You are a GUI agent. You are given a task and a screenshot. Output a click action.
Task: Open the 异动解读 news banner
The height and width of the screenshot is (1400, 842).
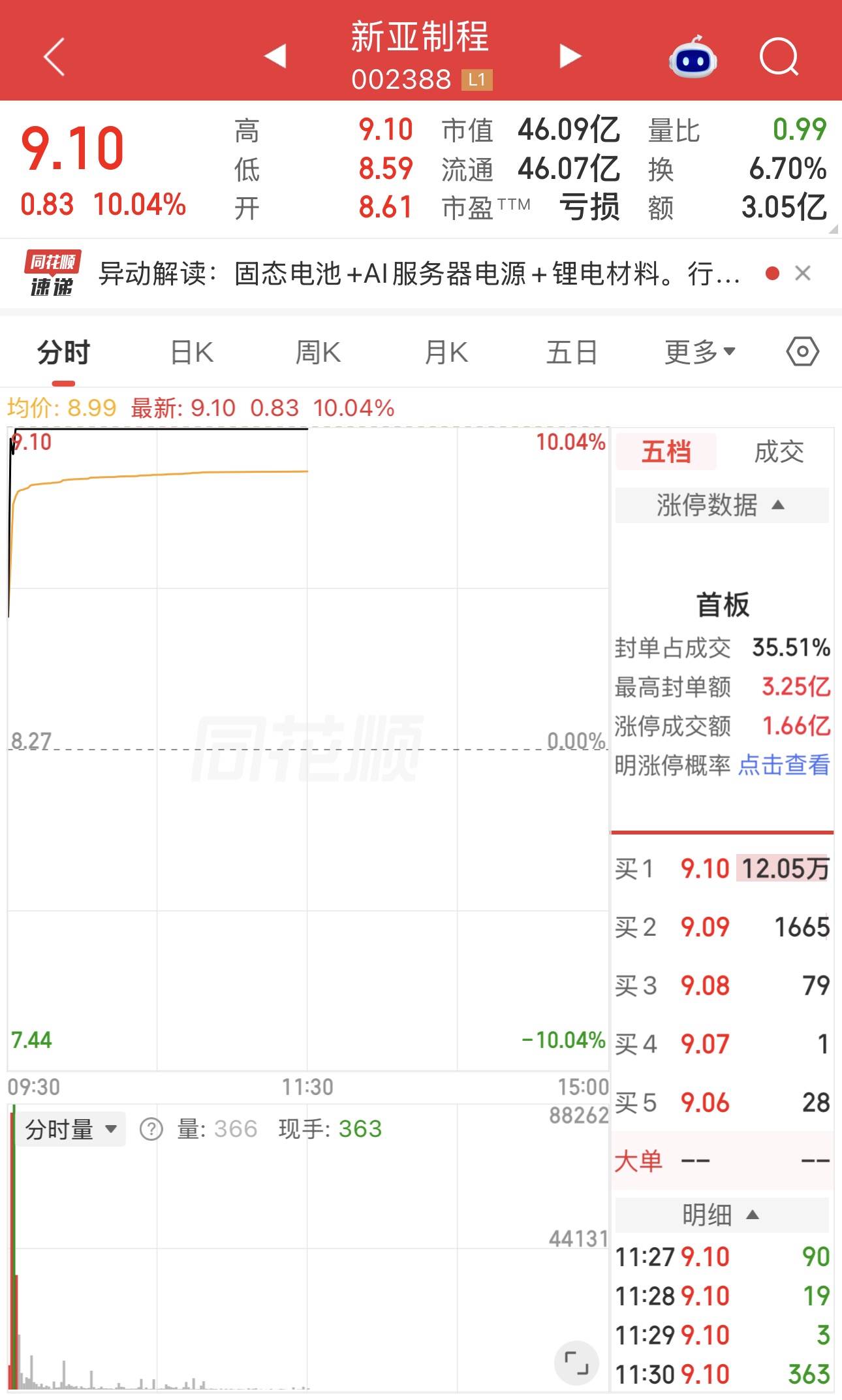419,274
